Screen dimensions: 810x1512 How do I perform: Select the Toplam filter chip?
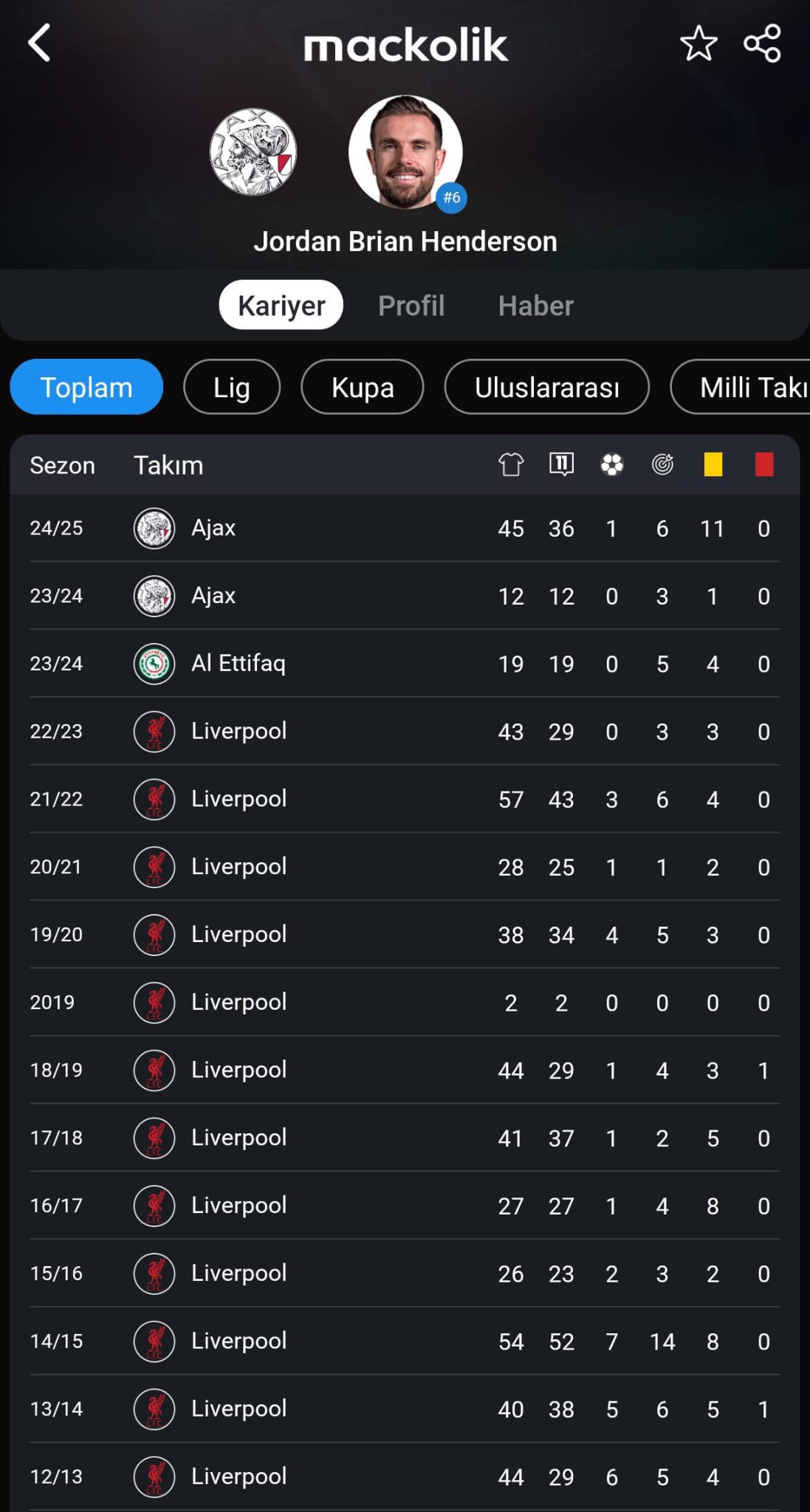point(86,388)
